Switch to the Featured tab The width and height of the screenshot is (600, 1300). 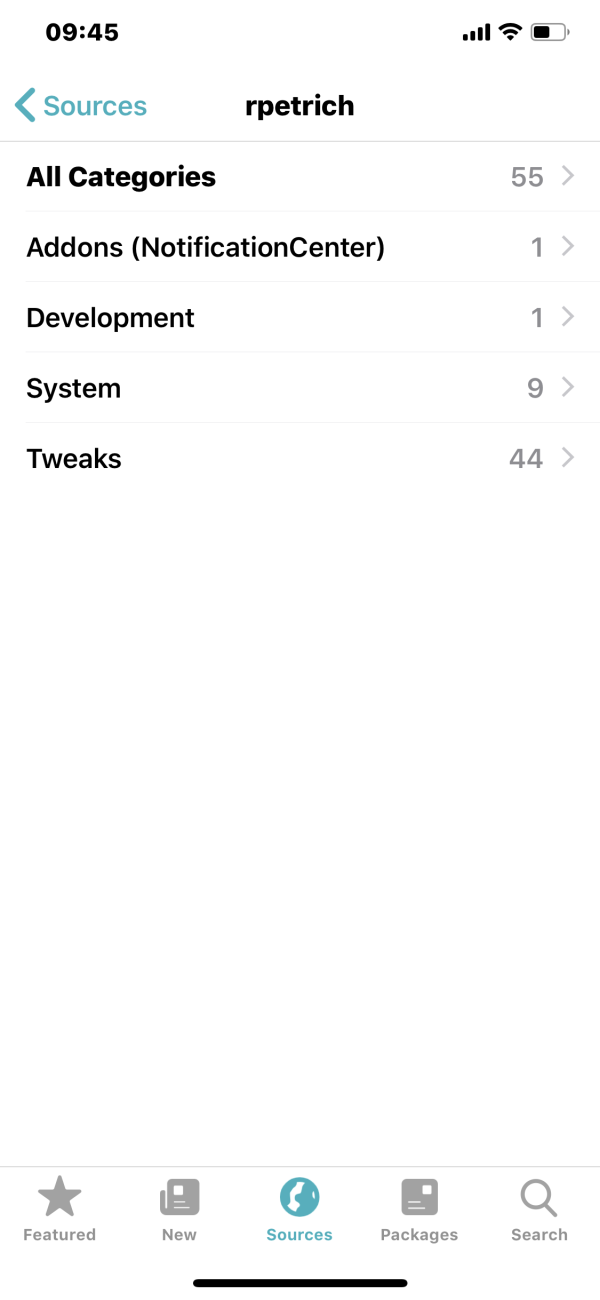[x=60, y=1209]
